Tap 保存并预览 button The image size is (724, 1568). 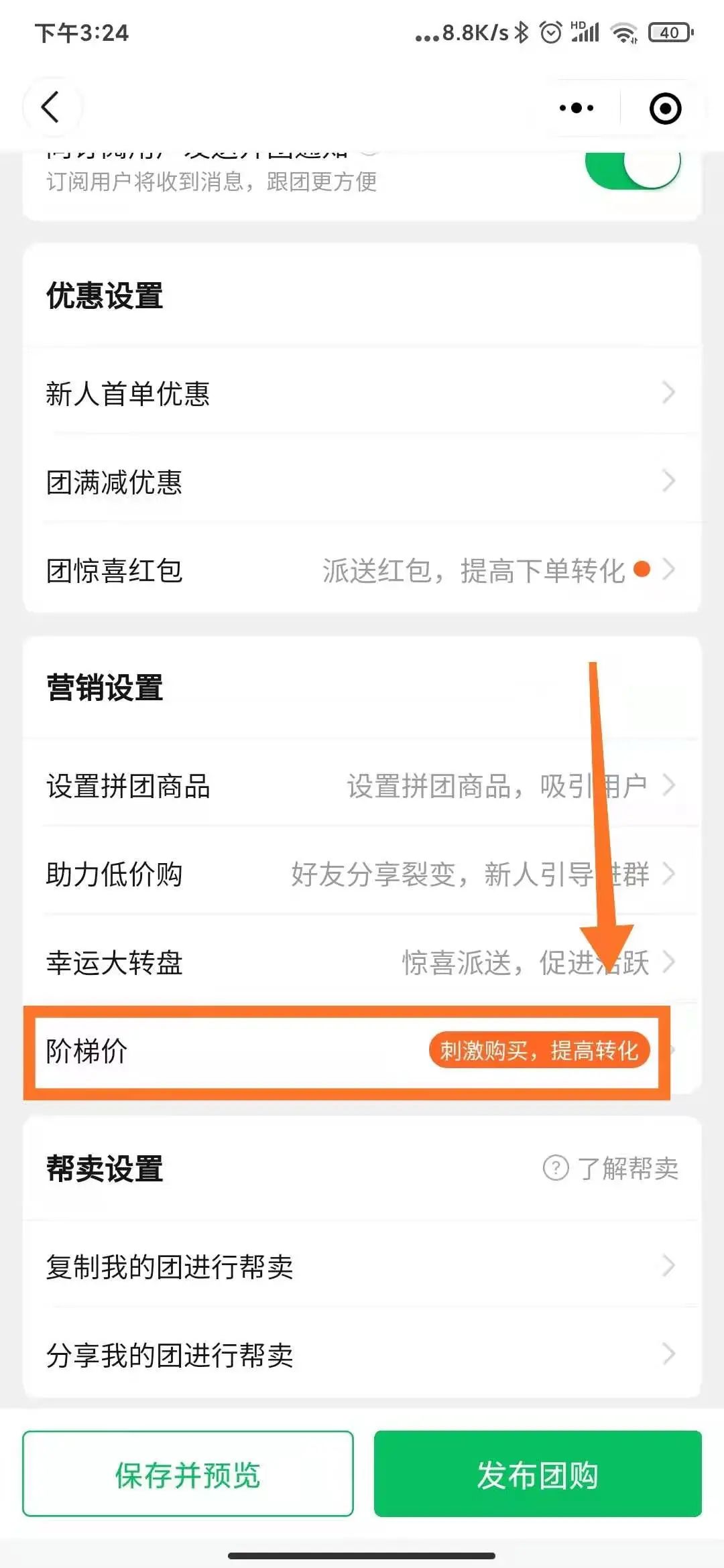point(188,1474)
